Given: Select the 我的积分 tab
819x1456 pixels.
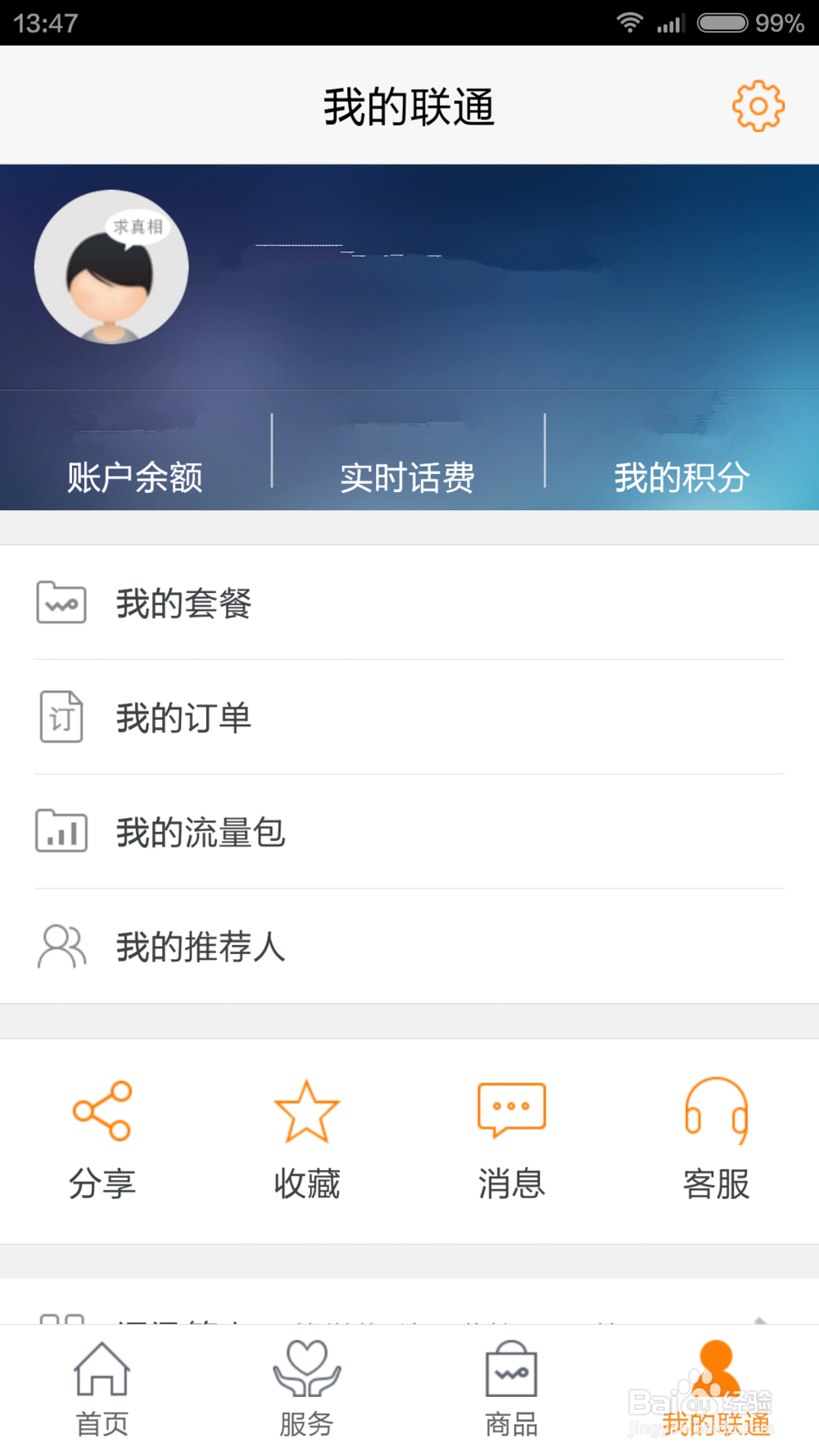Looking at the screenshot, I should [684, 477].
